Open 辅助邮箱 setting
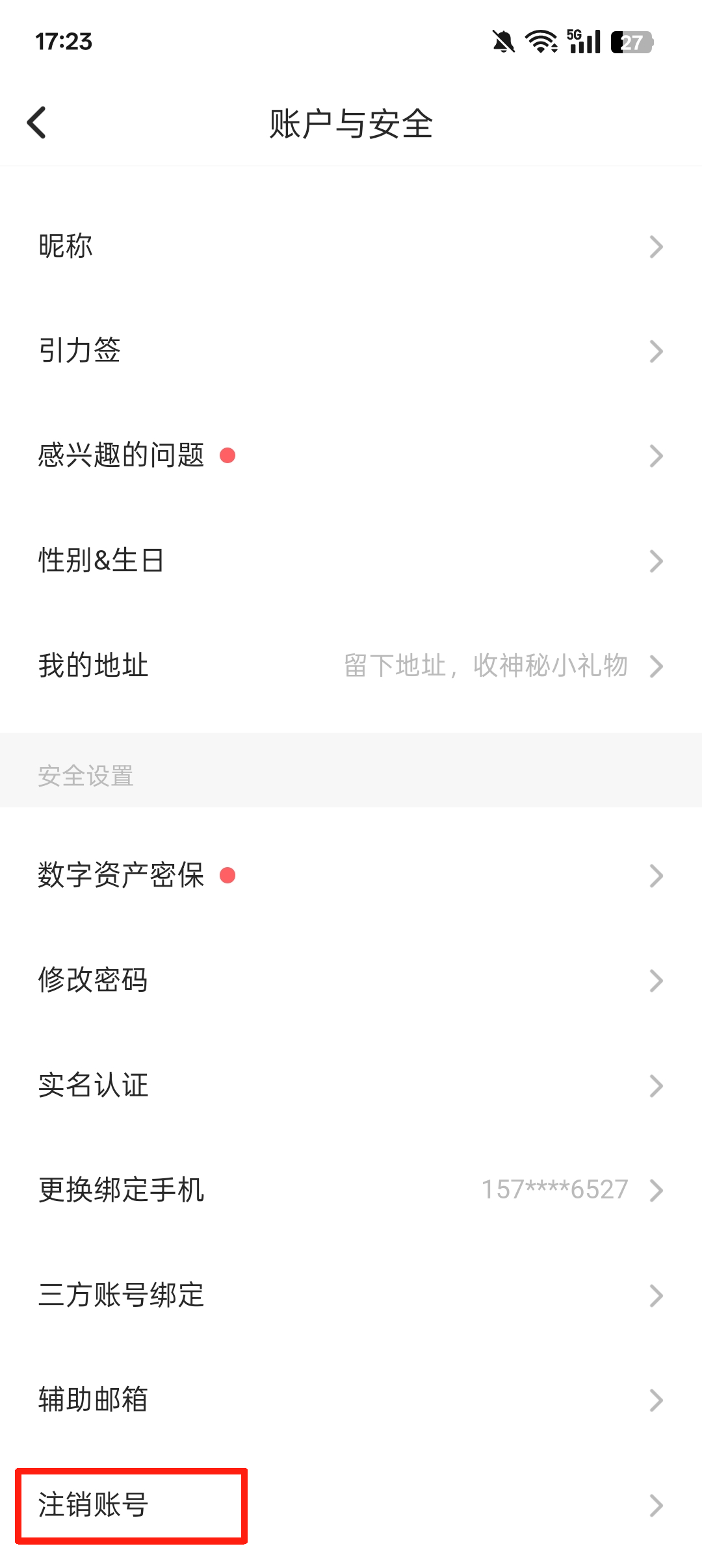The height and width of the screenshot is (1568, 702). (x=351, y=1400)
